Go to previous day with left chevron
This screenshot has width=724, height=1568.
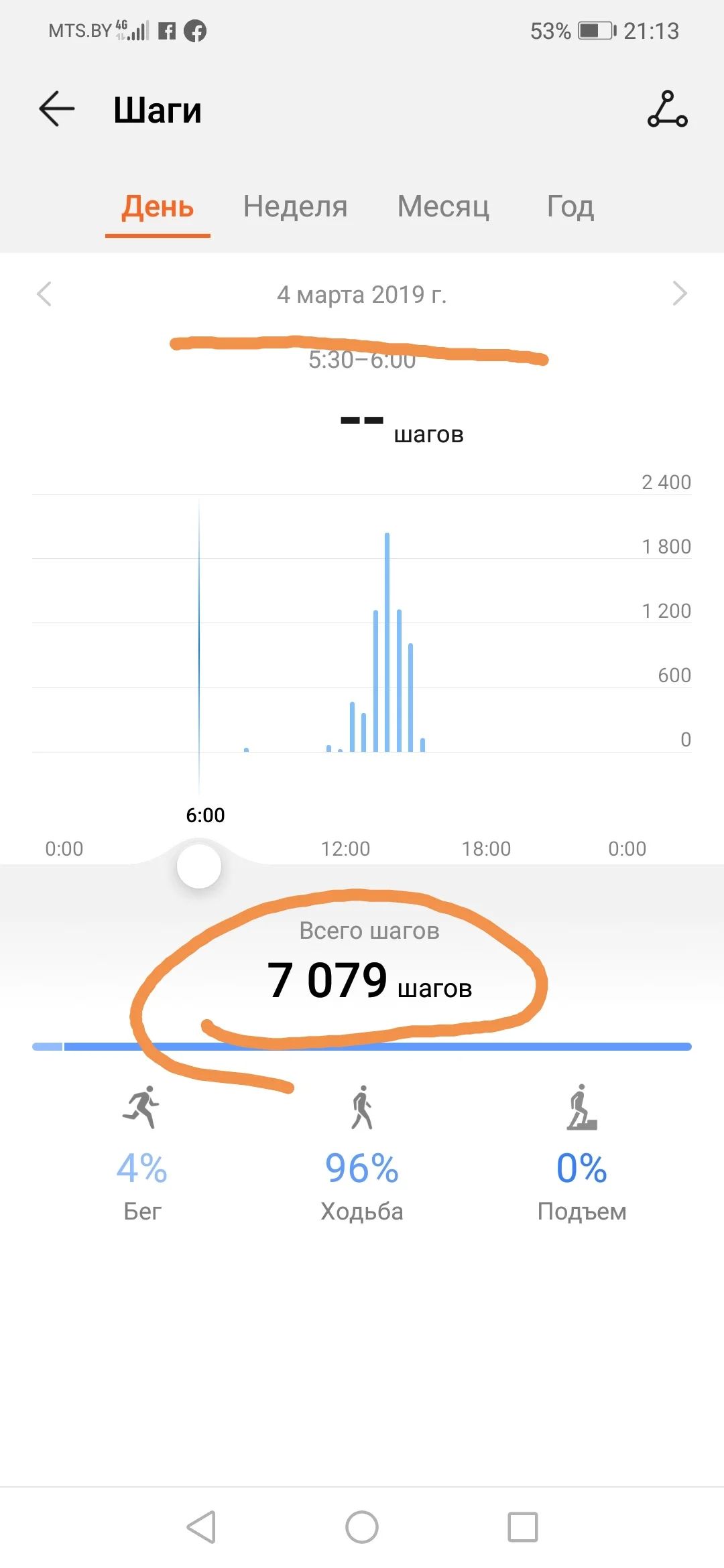pyautogui.click(x=44, y=293)
